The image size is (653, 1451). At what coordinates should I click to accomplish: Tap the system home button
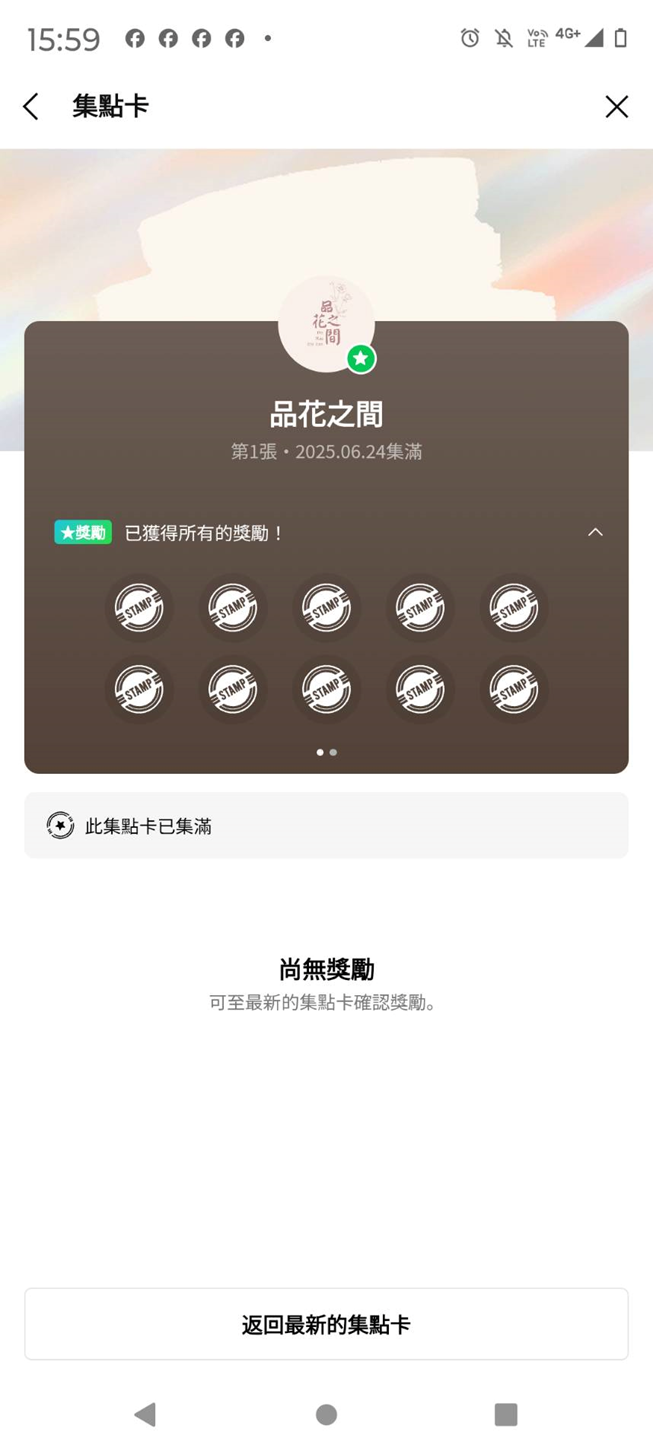[x=326, y=1414]
